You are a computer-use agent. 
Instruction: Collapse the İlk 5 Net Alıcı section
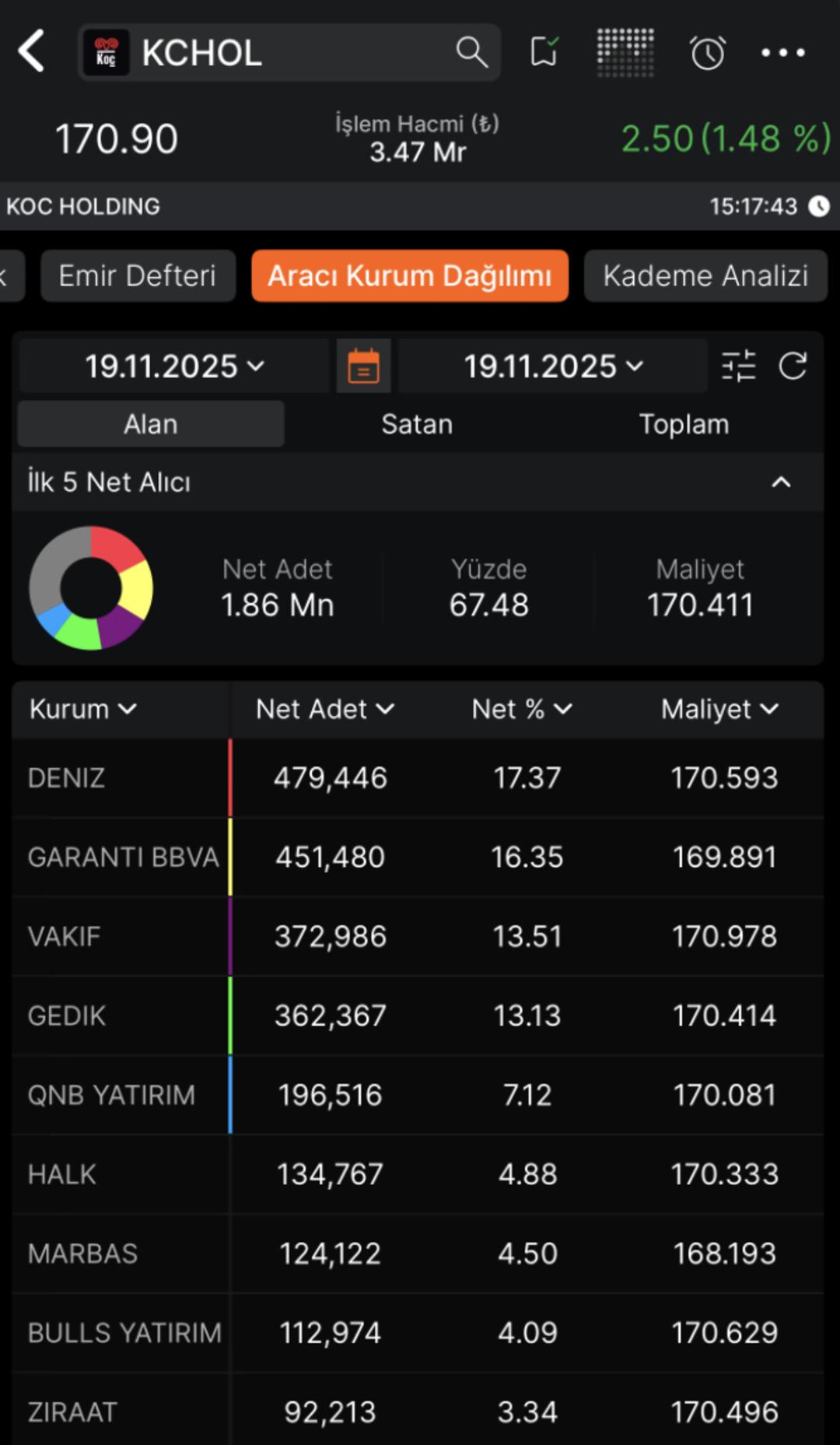(x=781, y=482)
